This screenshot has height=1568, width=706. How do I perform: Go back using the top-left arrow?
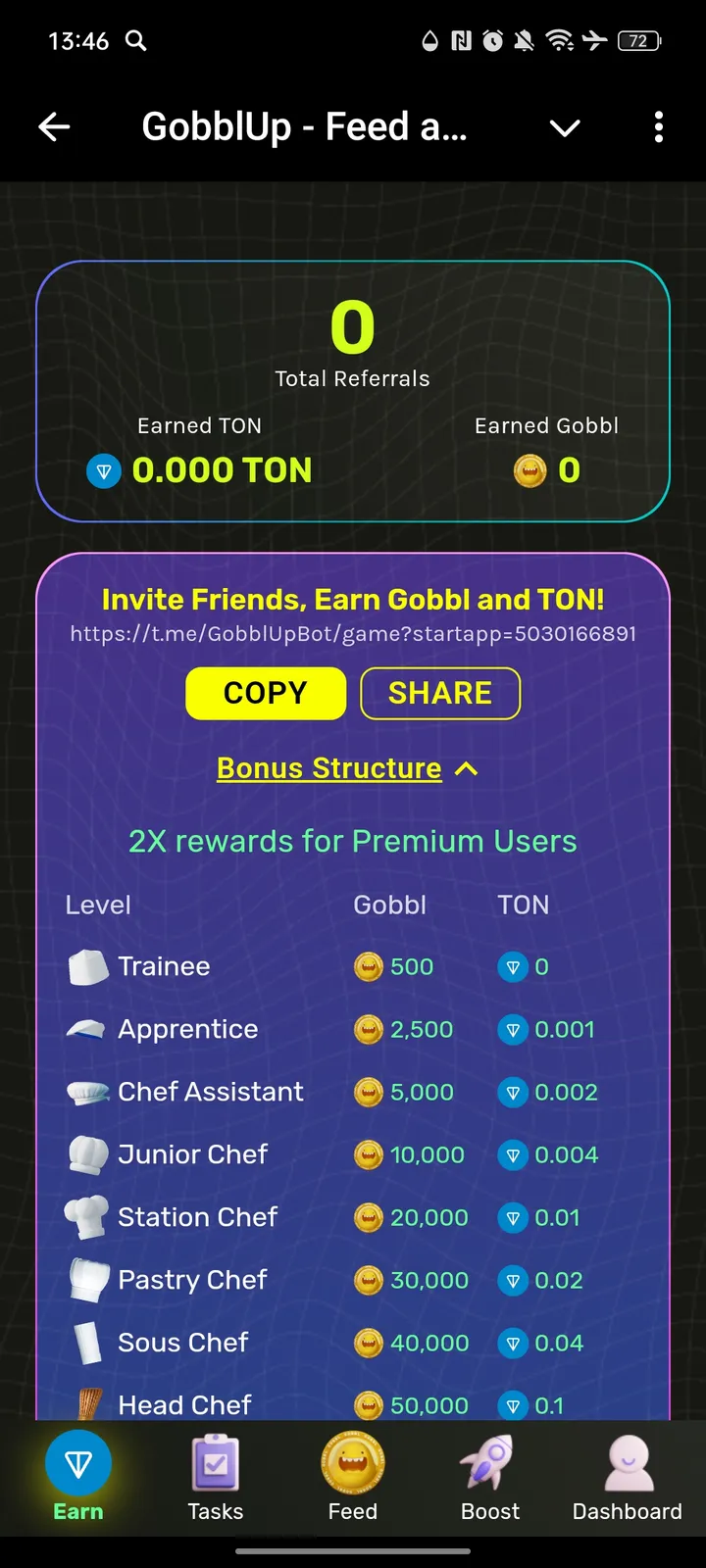(55, 127)
